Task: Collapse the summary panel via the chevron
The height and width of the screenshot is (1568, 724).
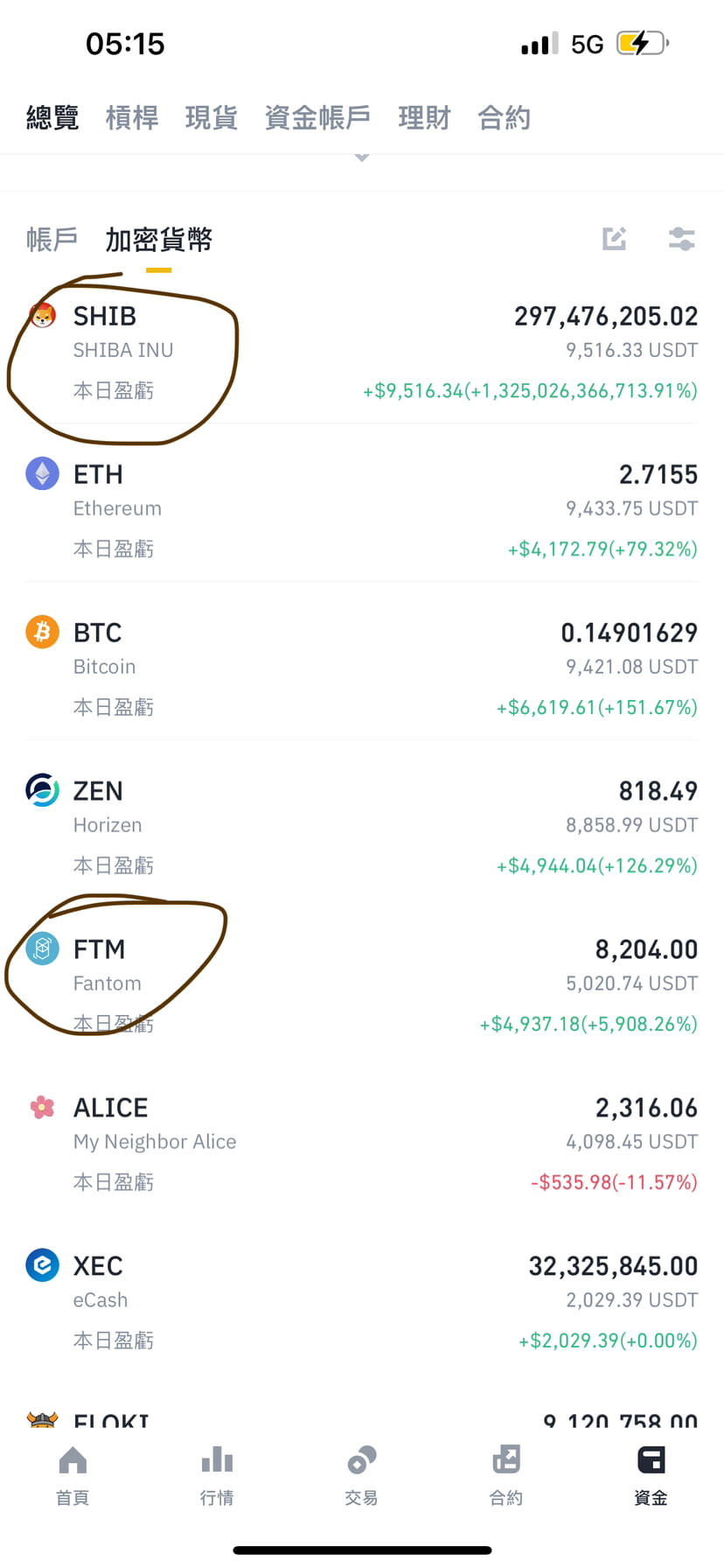Action: tap(361, 157)
